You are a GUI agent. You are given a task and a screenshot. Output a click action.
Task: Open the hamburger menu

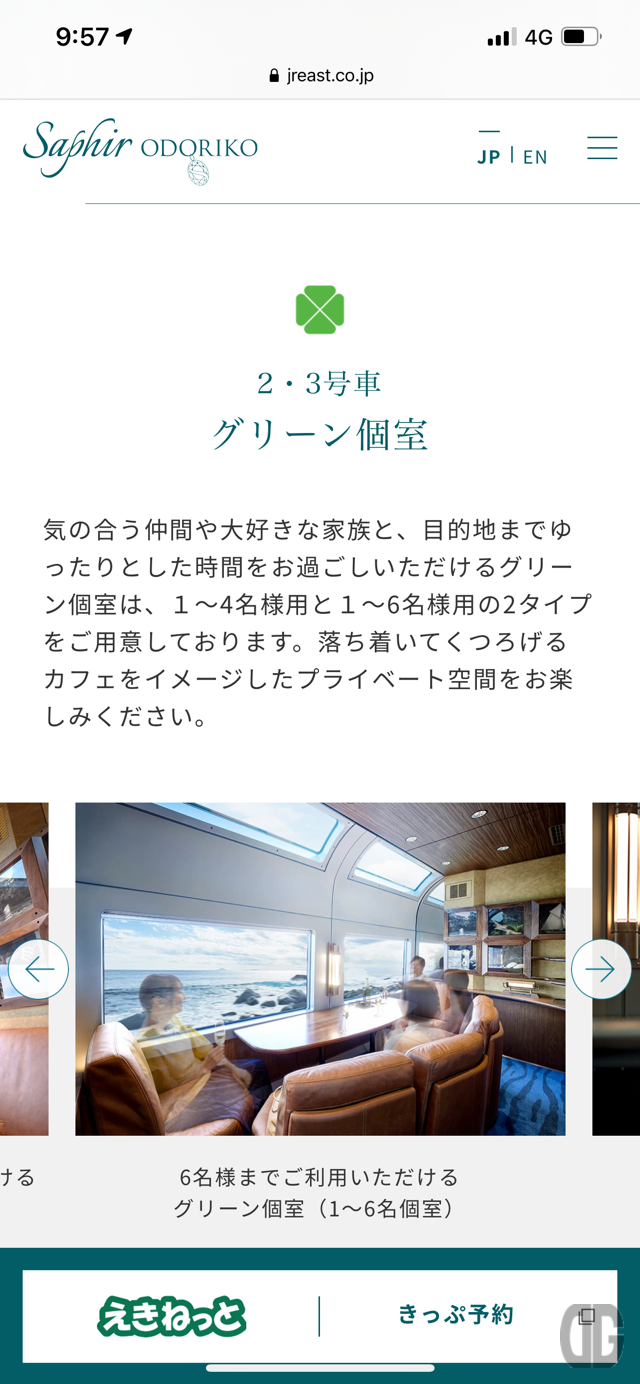tap(602, 148)
